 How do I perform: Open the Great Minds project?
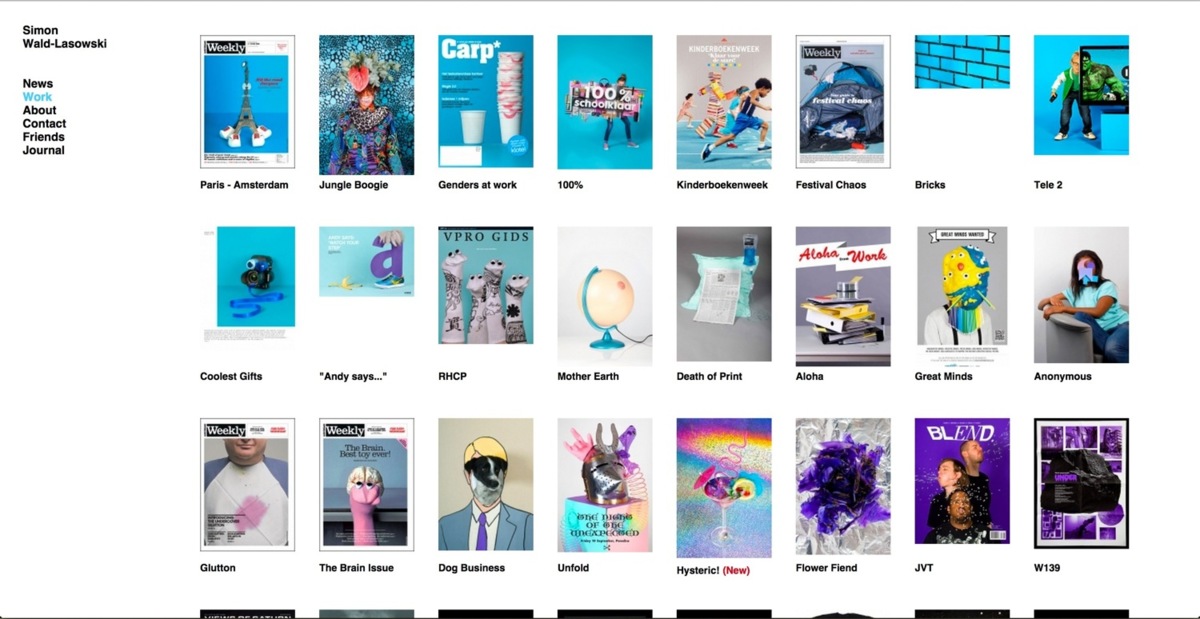tap(961, 294)
